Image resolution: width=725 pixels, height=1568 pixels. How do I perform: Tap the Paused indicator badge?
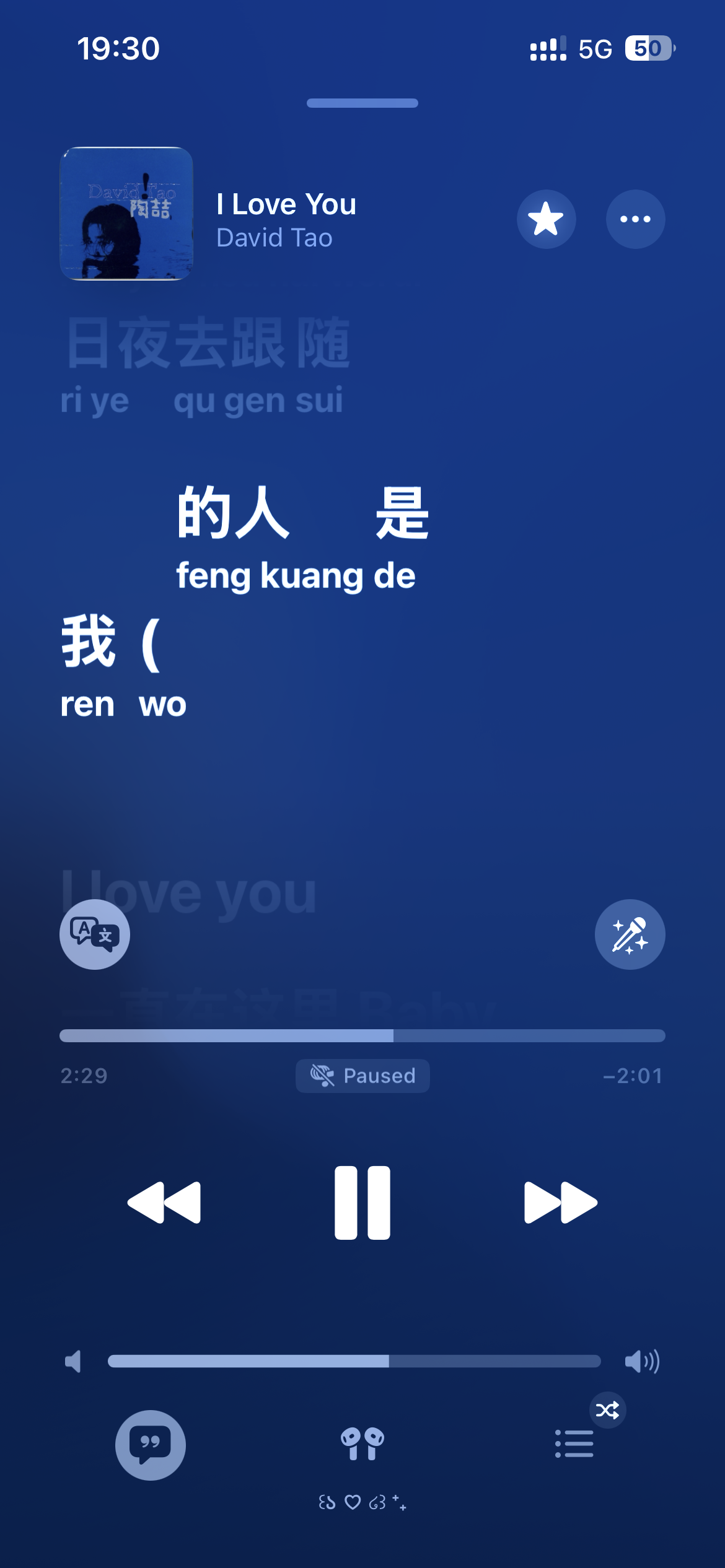[362, 1076]
